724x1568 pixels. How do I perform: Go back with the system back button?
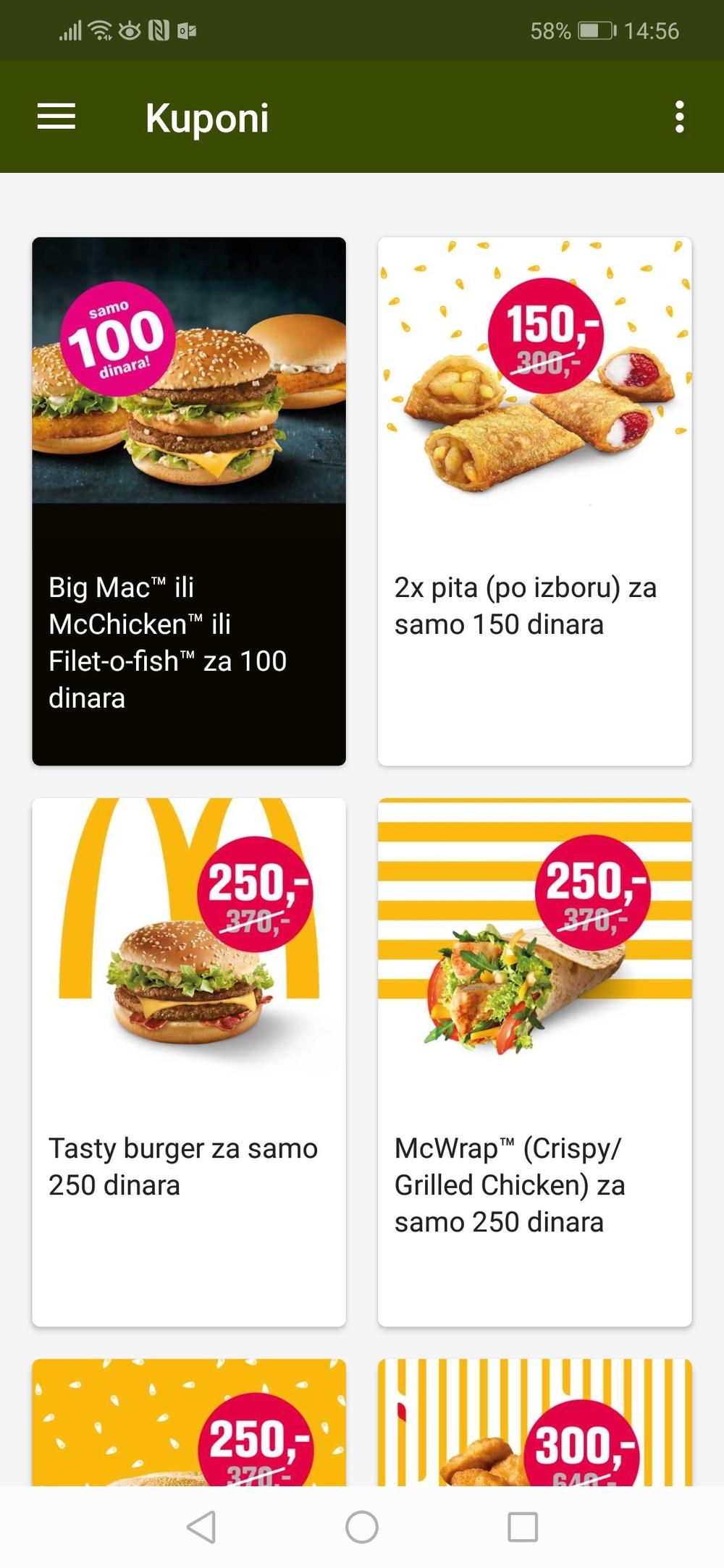[201, 1527]
